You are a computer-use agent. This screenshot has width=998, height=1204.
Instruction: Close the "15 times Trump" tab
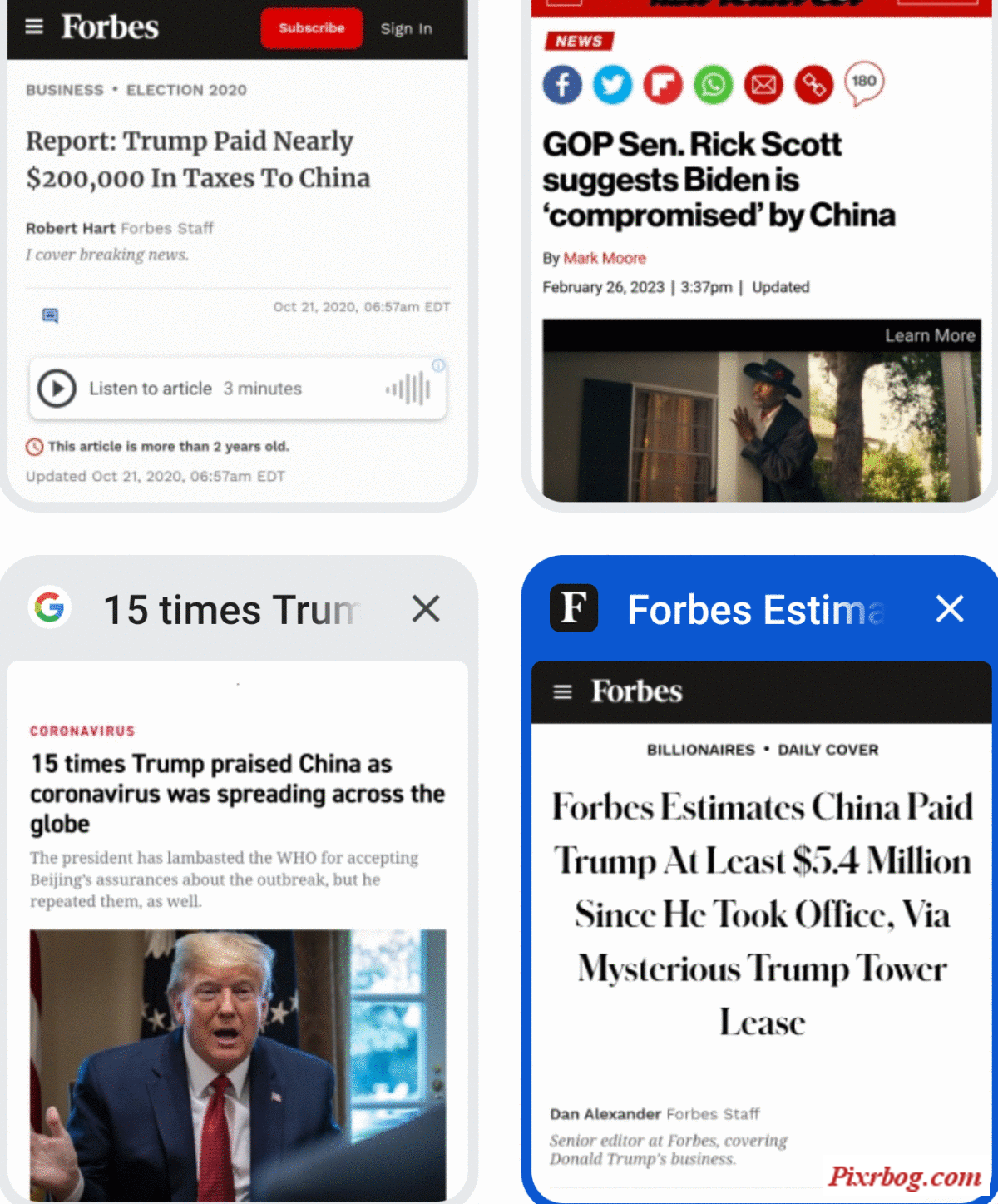426,609
